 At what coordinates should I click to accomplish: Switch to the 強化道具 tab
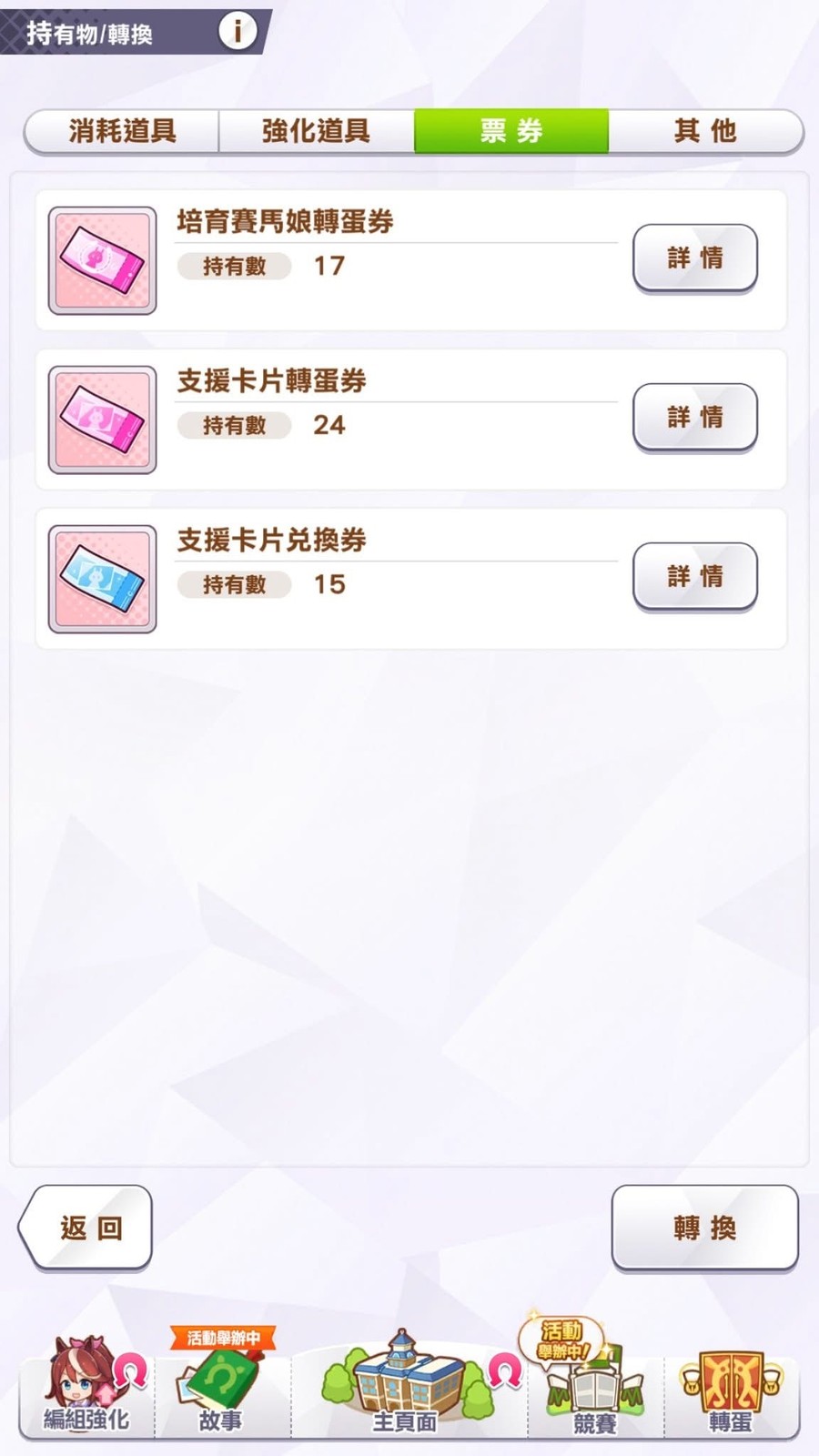point(317,131)
